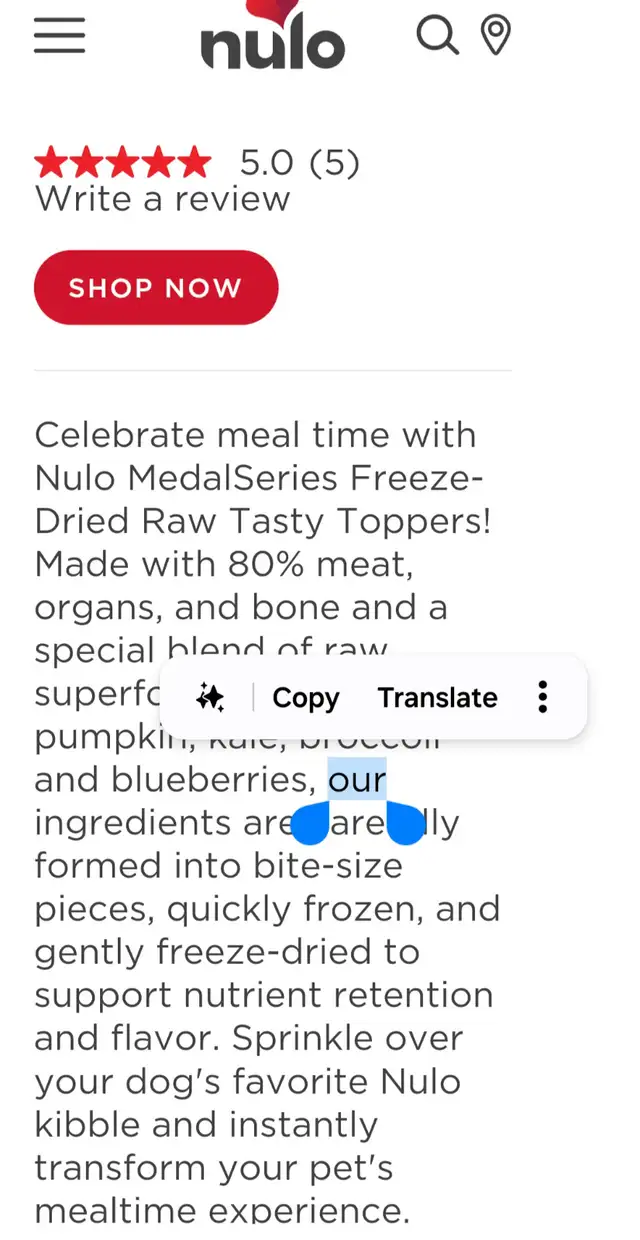Open the sparkle AI action icon

coord(210,698)
